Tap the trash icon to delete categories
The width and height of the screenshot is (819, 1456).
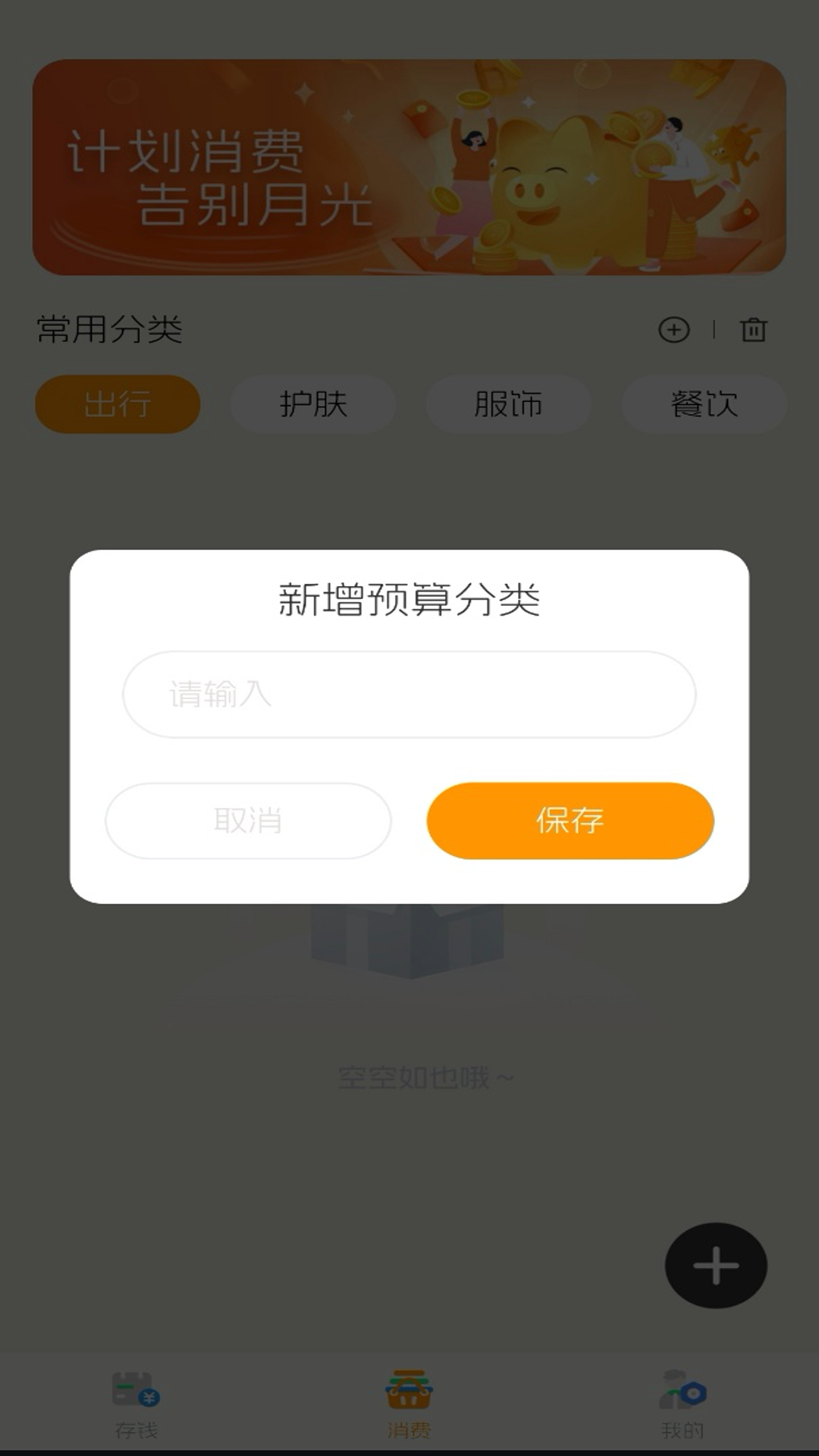point(756,329)
